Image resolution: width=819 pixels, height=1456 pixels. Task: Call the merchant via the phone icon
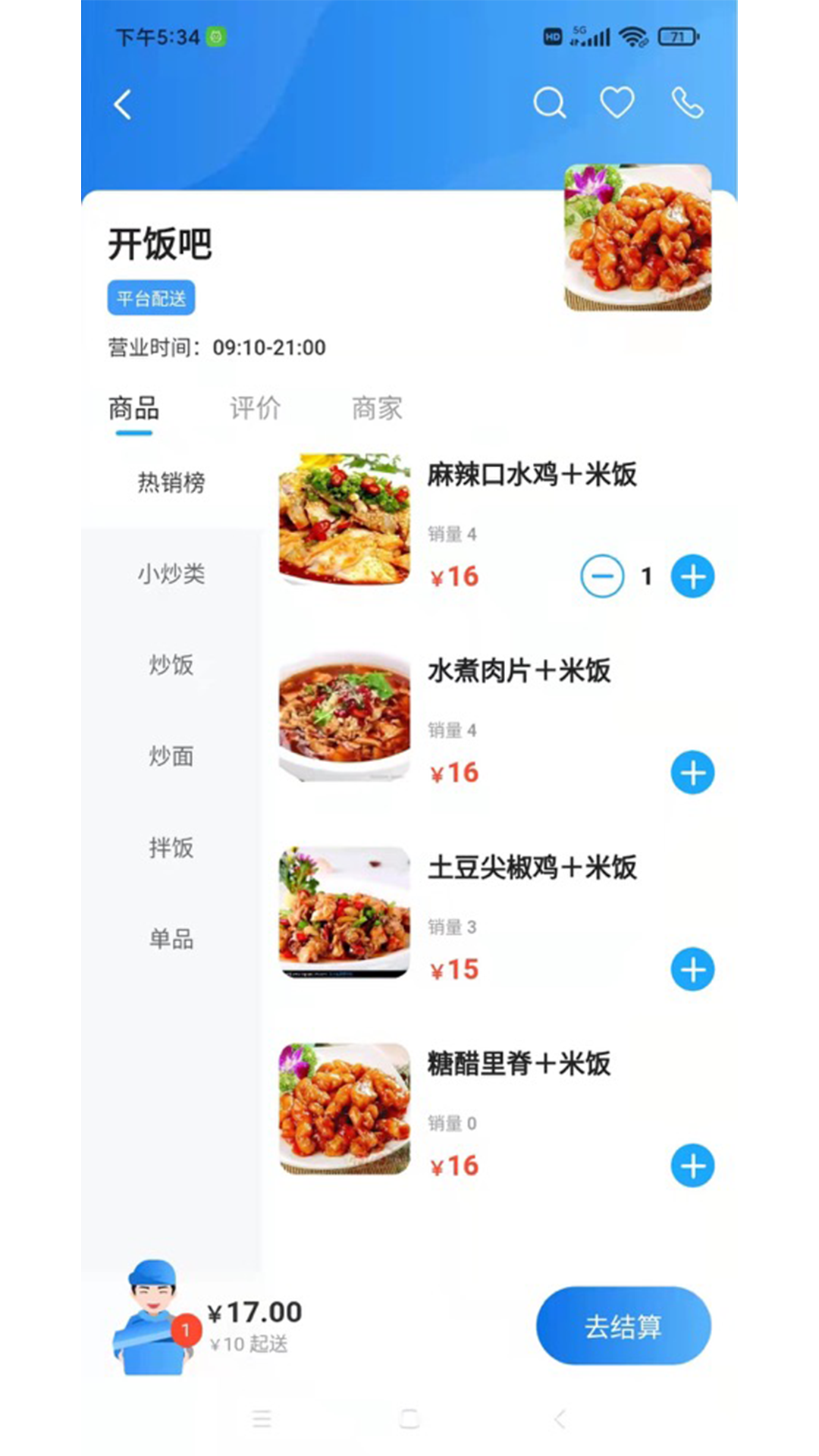[x=687, y=103]
